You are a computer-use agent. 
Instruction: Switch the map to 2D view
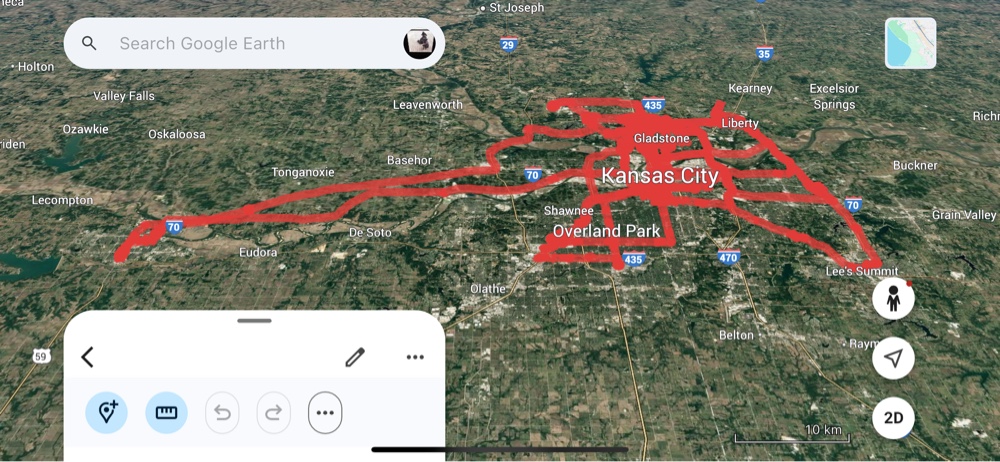(x=893, y=419)
